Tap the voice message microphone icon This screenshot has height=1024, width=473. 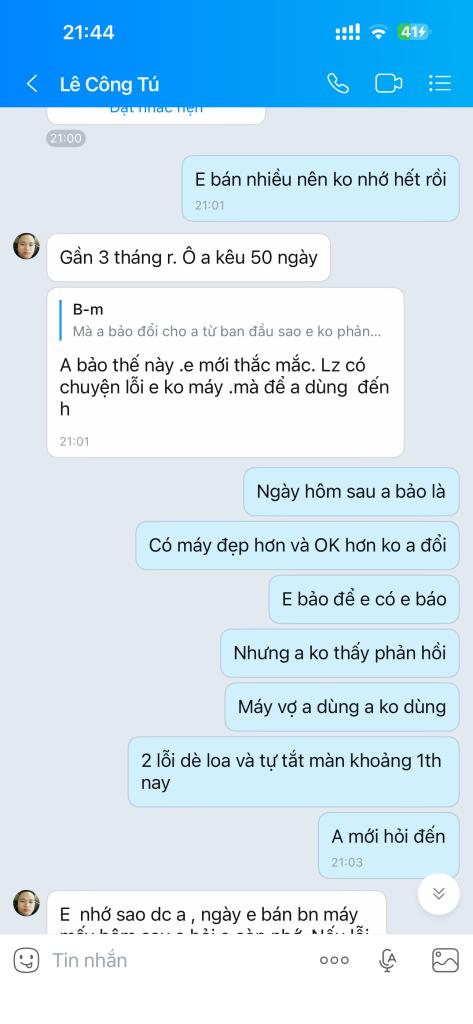pos(388,960)
